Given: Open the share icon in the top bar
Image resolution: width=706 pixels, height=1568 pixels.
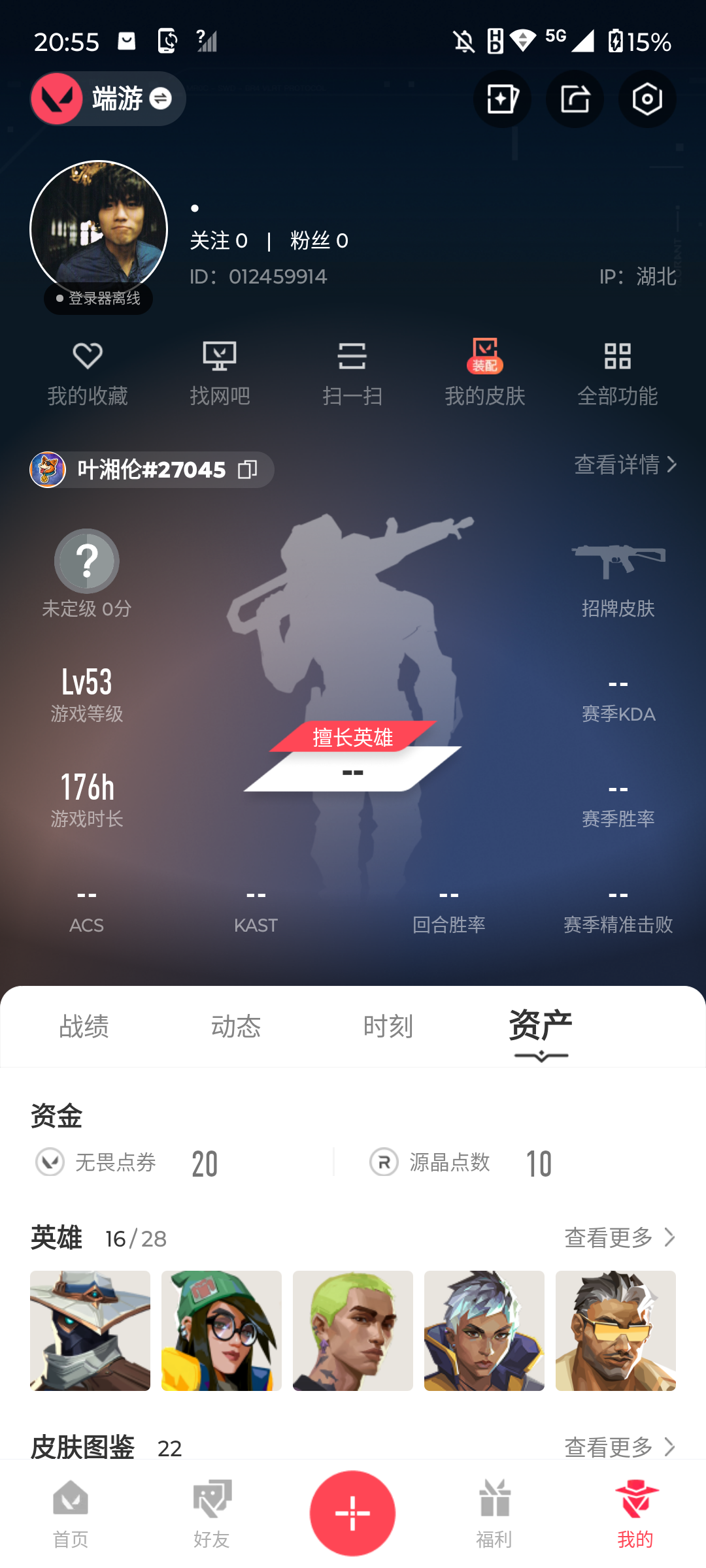Looking at the screenshot, I should 575,99.
